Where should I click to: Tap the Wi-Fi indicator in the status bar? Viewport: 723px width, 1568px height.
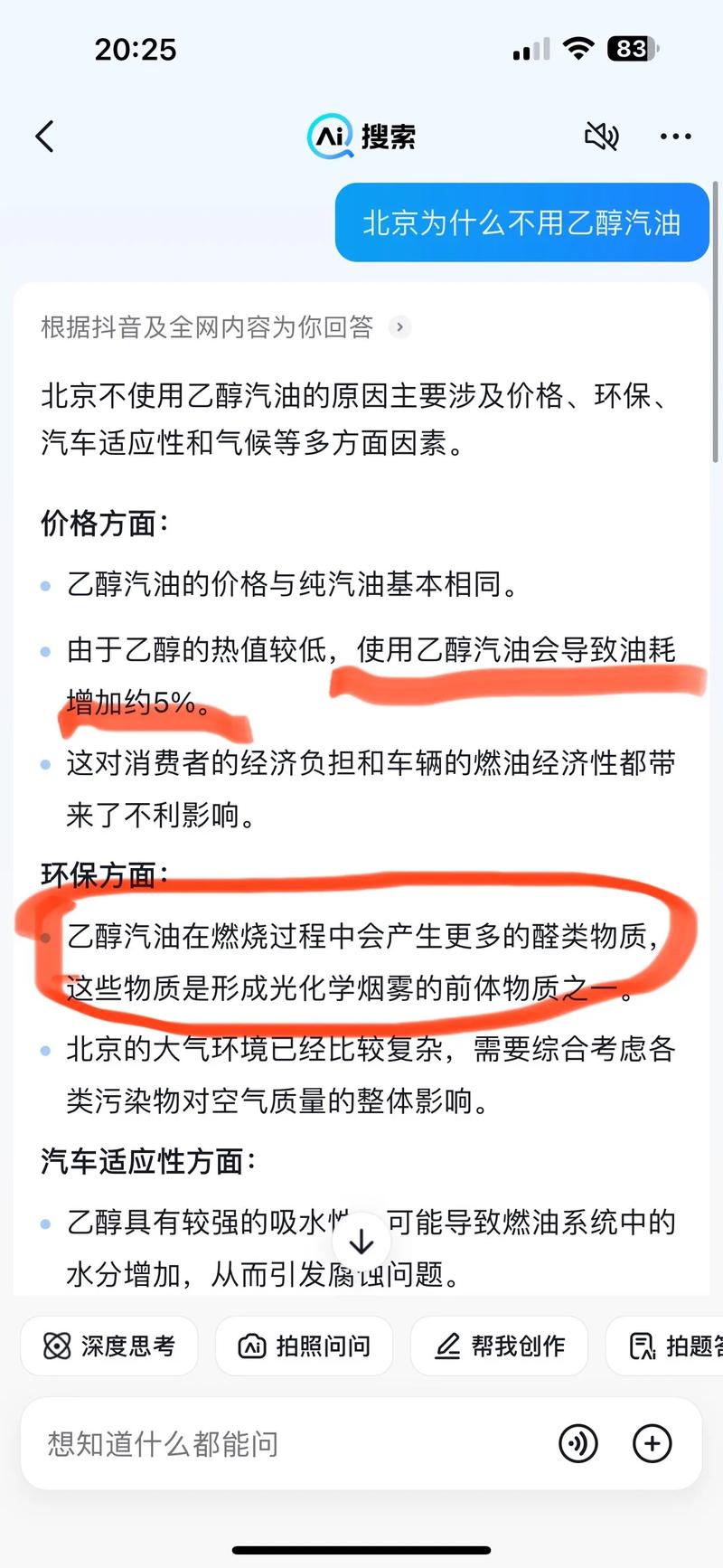(580, 49)
